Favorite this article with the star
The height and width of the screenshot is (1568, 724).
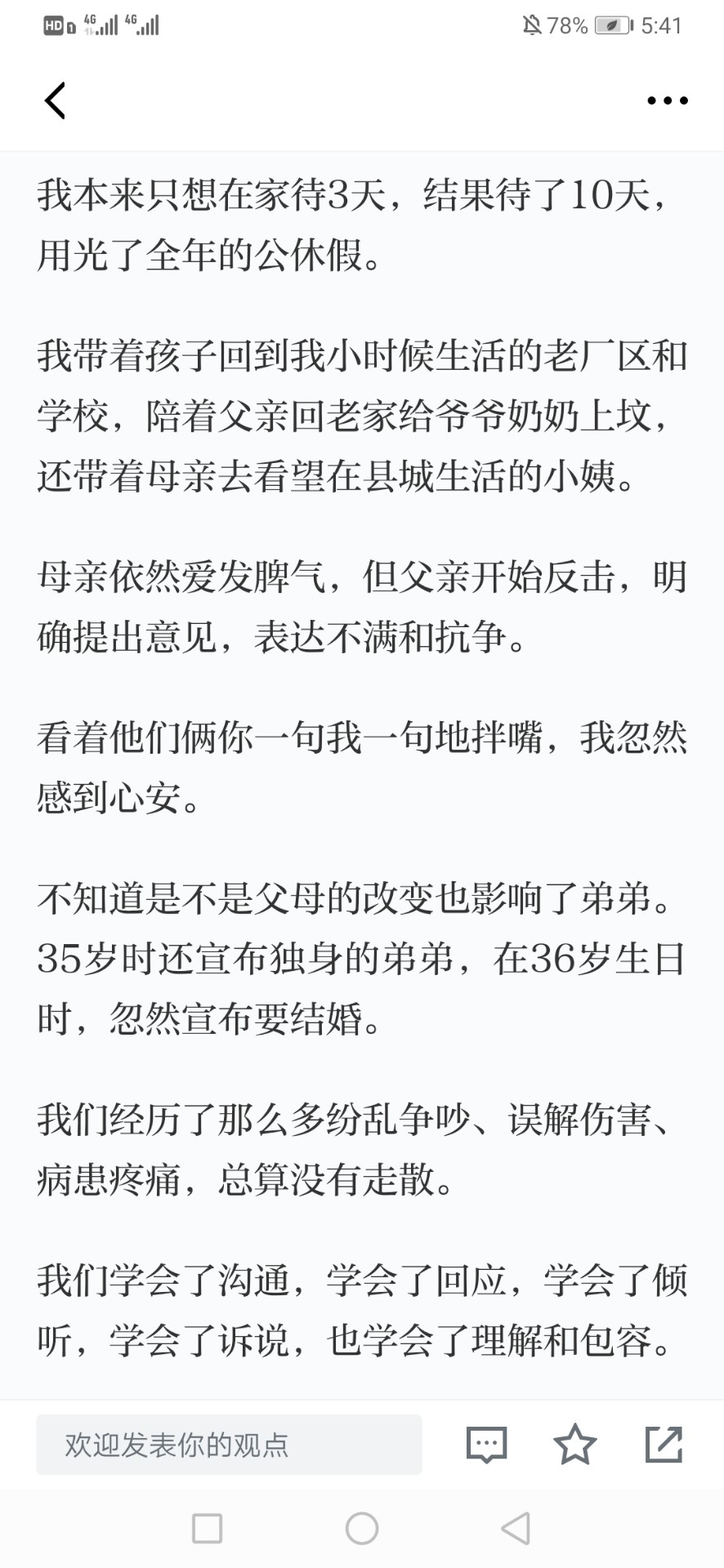pyautogui.click(x=575, y=1444)
